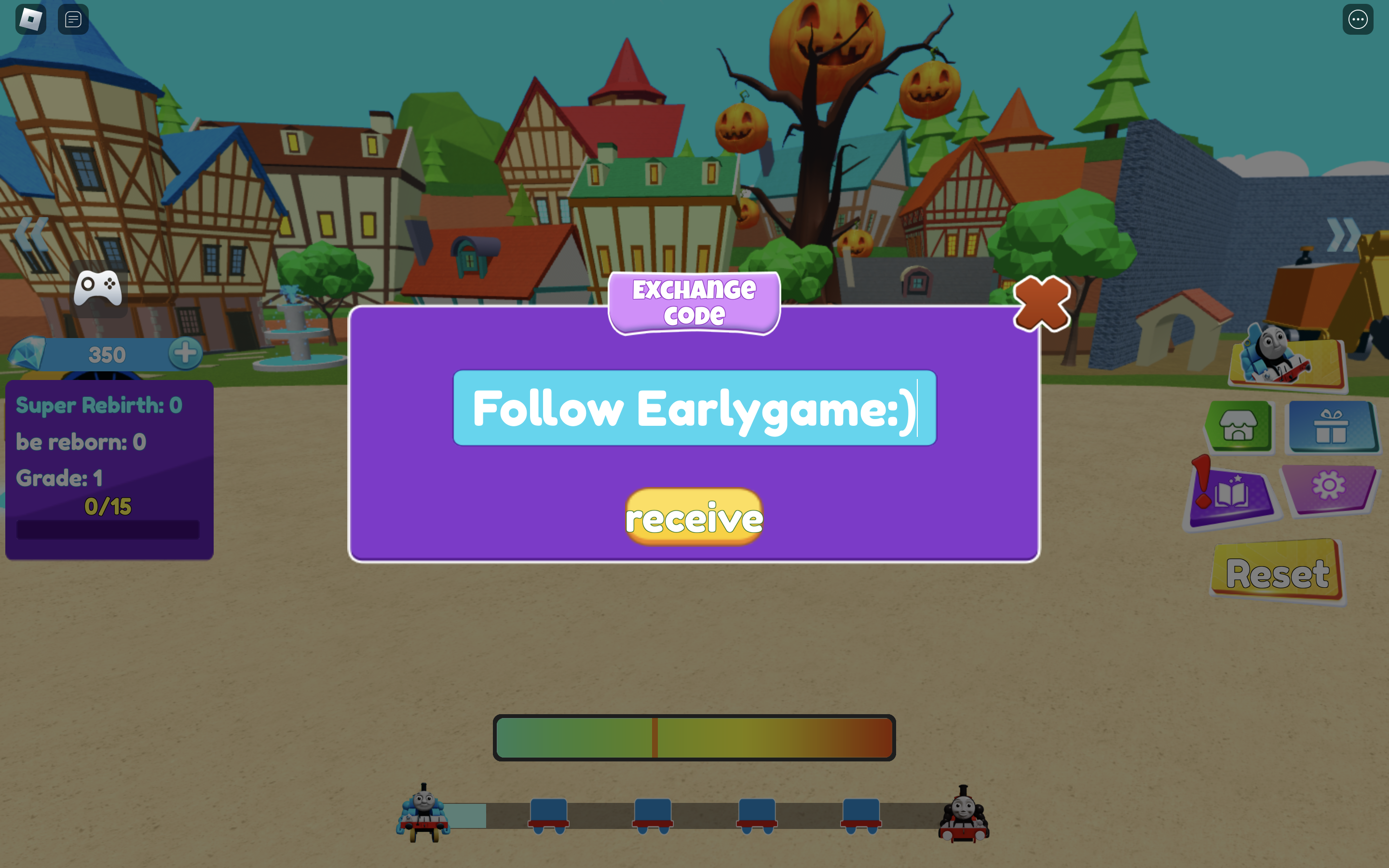Open the green shop button
Screen dimensions: 1389x868
[1239, 427]
